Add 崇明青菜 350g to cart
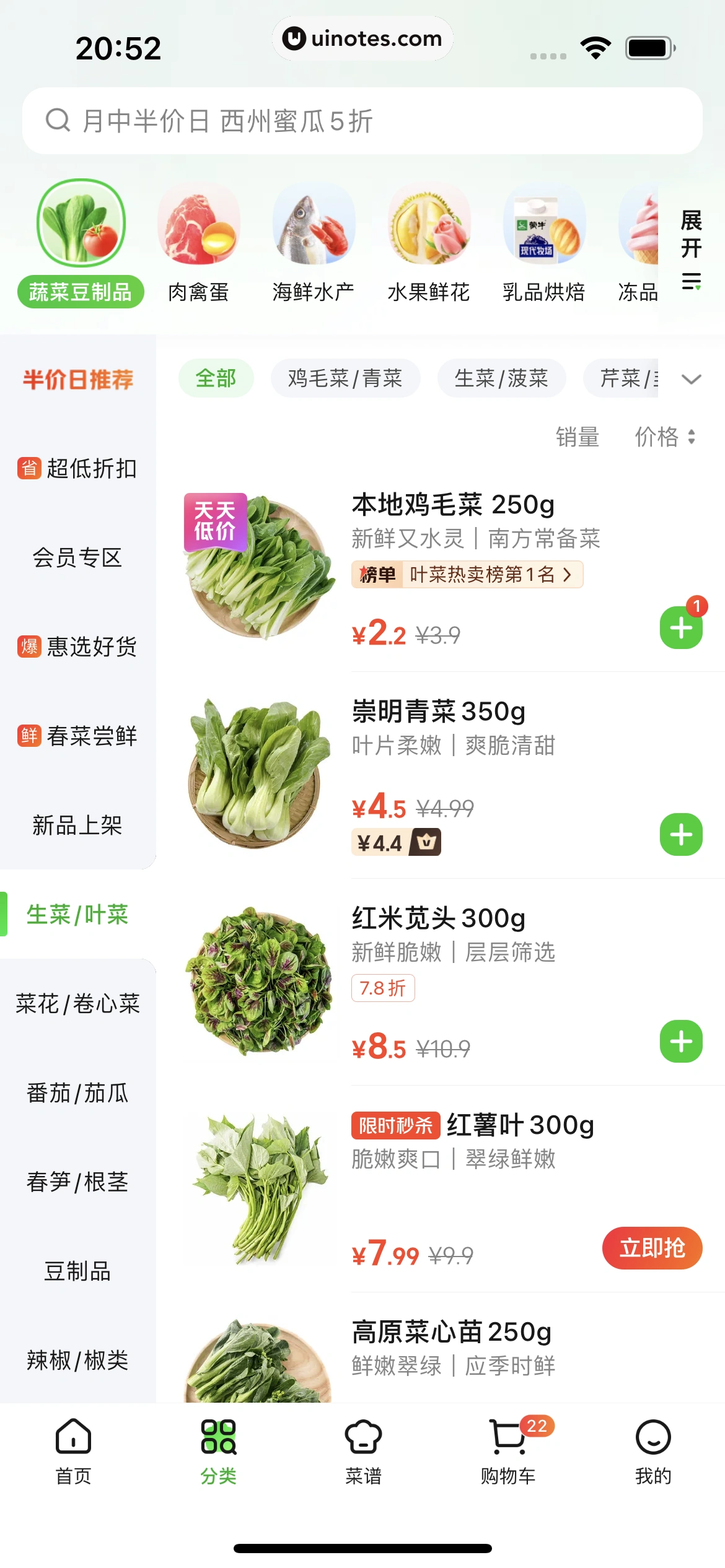This screenshot has width=725, height=1568. (681, 835)
